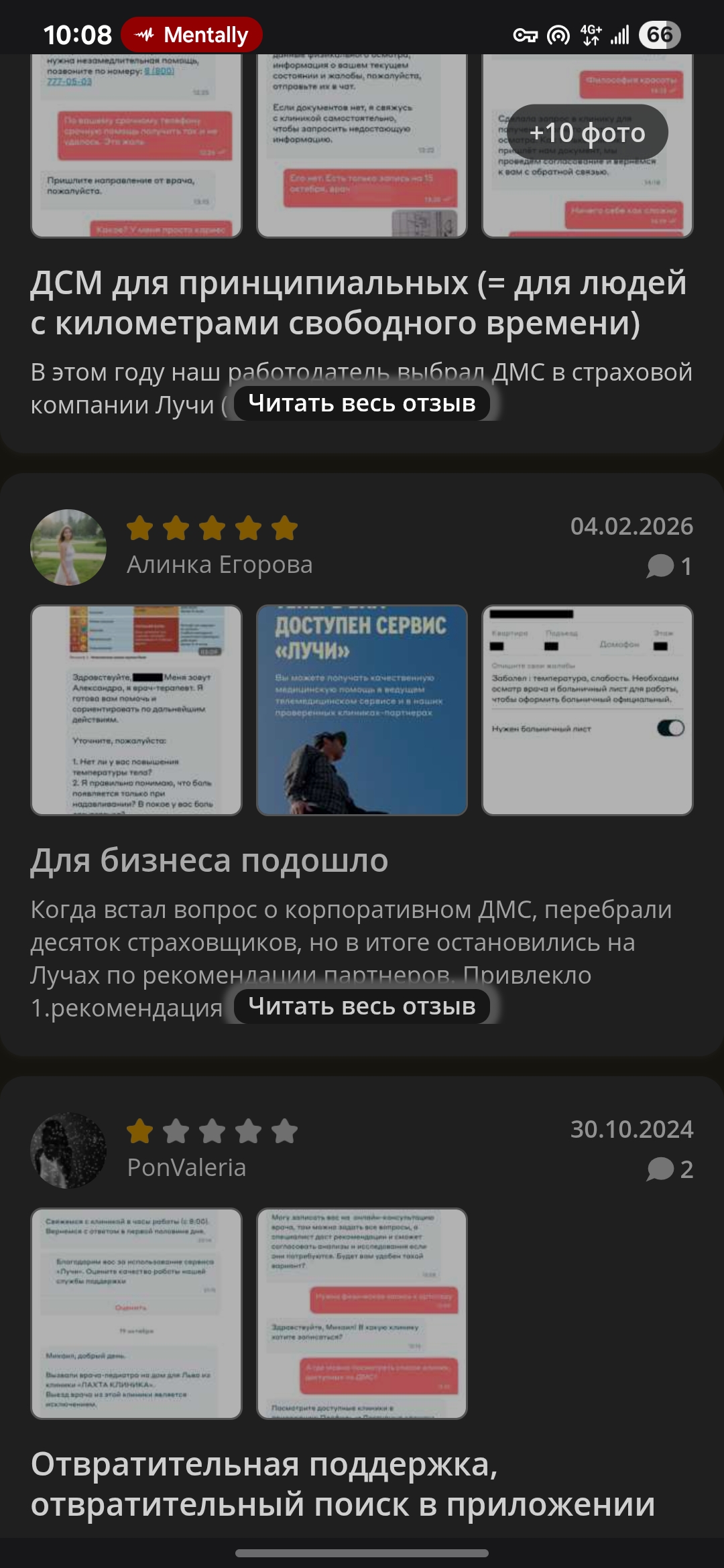Screen dimensions: 724x1568
Task: Open PonValeria's profile avatar
Action: tap(68, 1151)
